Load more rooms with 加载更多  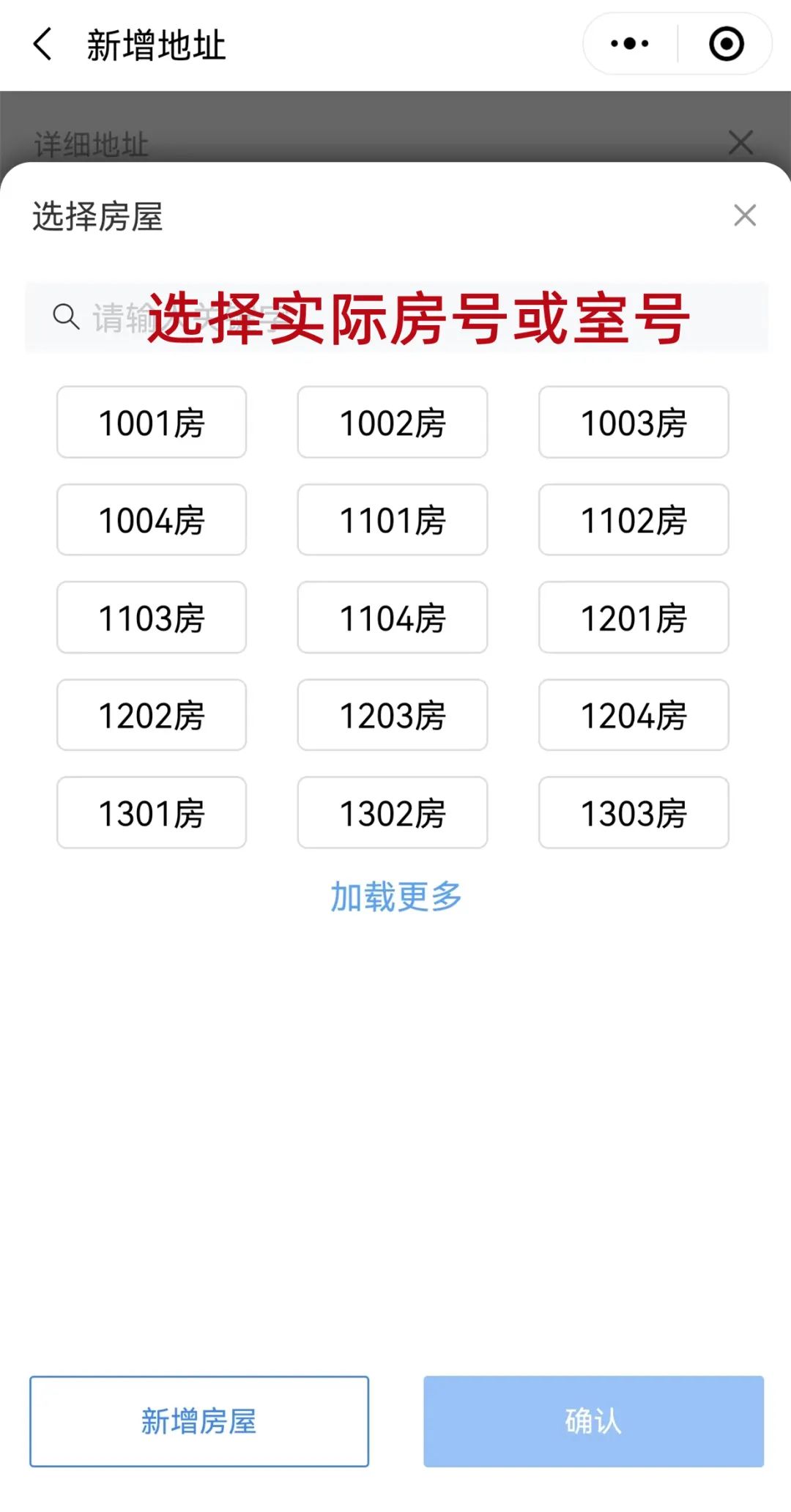click(x=395, y=897)
